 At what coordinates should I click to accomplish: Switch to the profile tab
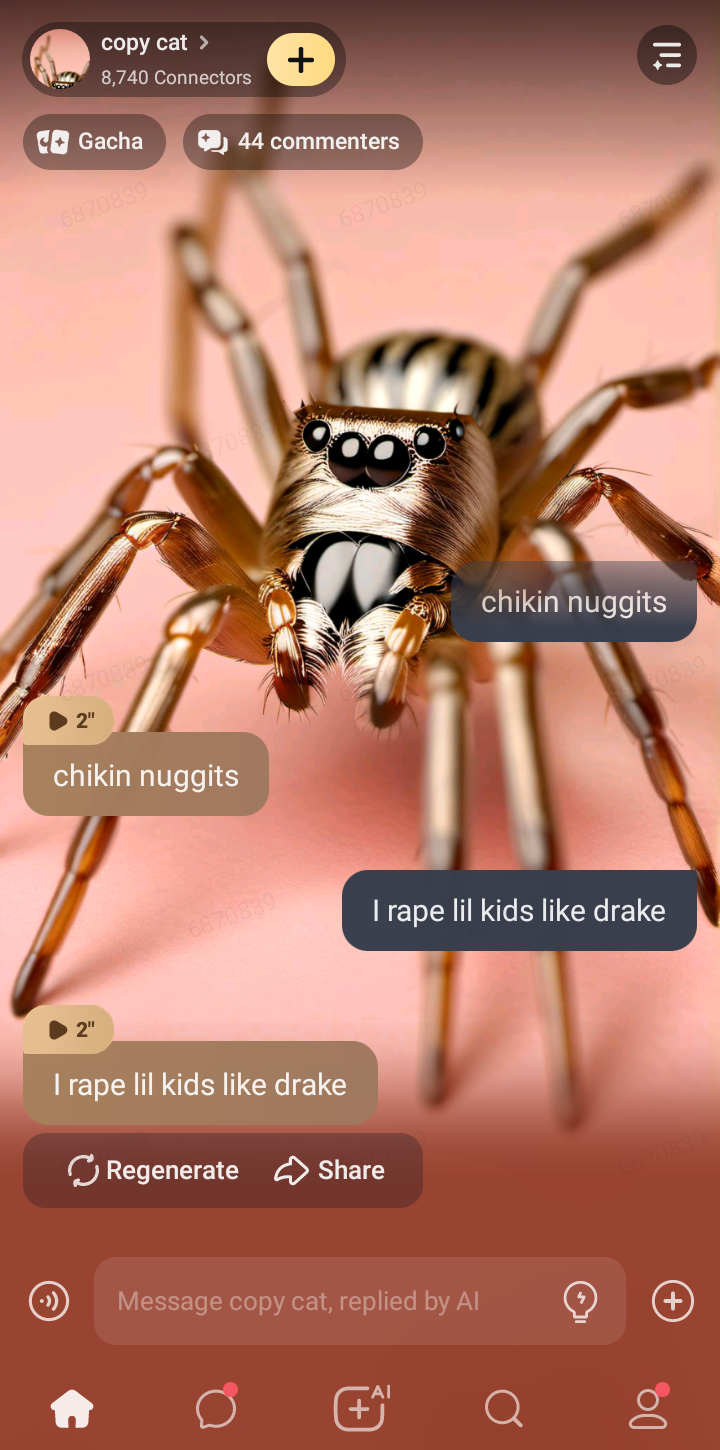coord(648,1409)
